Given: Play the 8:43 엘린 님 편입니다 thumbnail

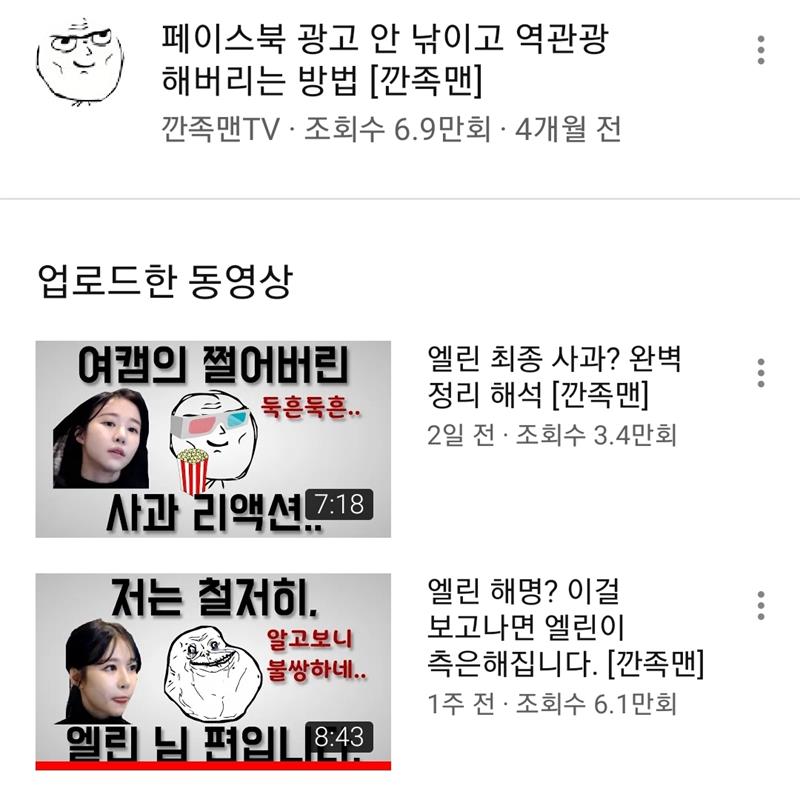Looking at the screenshot, I should tap(213, 671).
